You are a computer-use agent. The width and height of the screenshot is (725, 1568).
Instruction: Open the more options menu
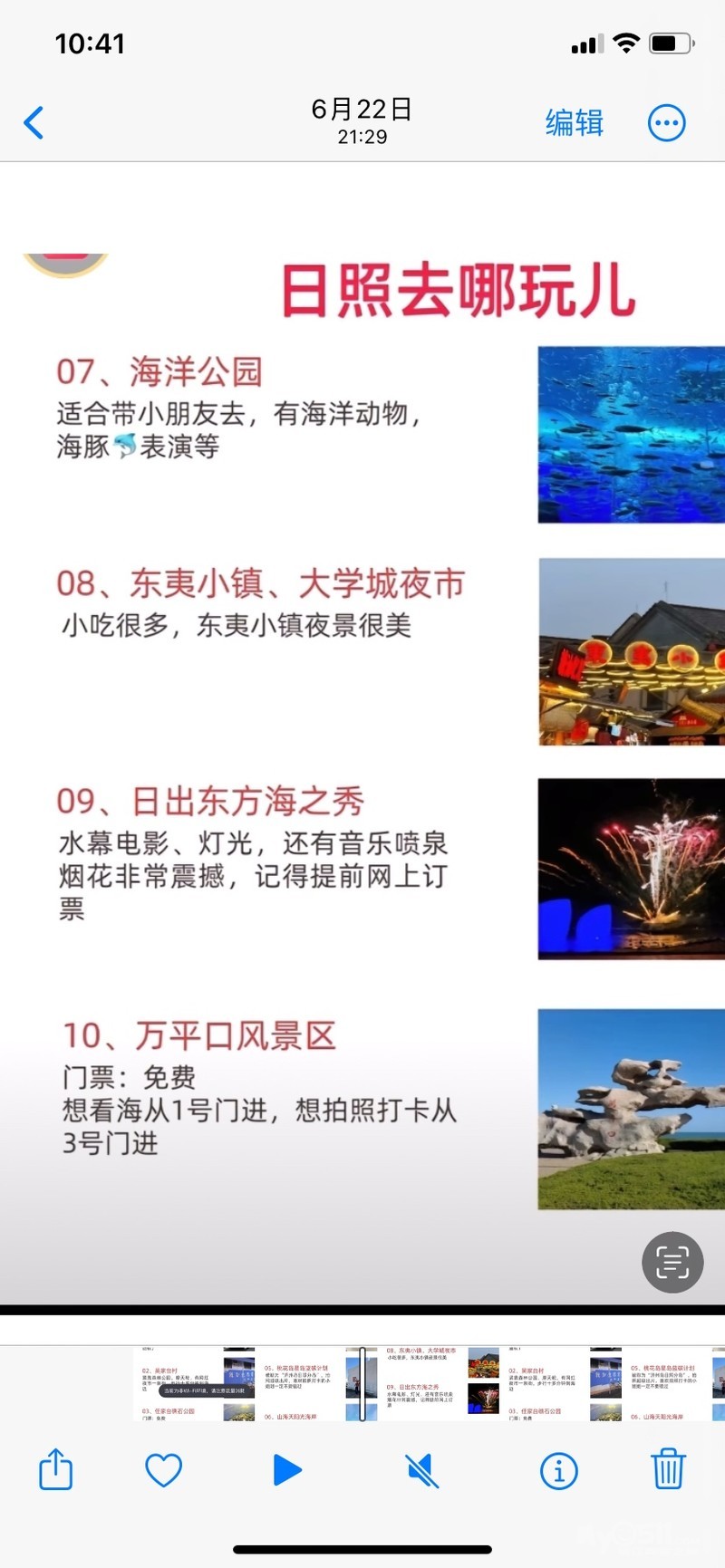(x=667, y=122)
